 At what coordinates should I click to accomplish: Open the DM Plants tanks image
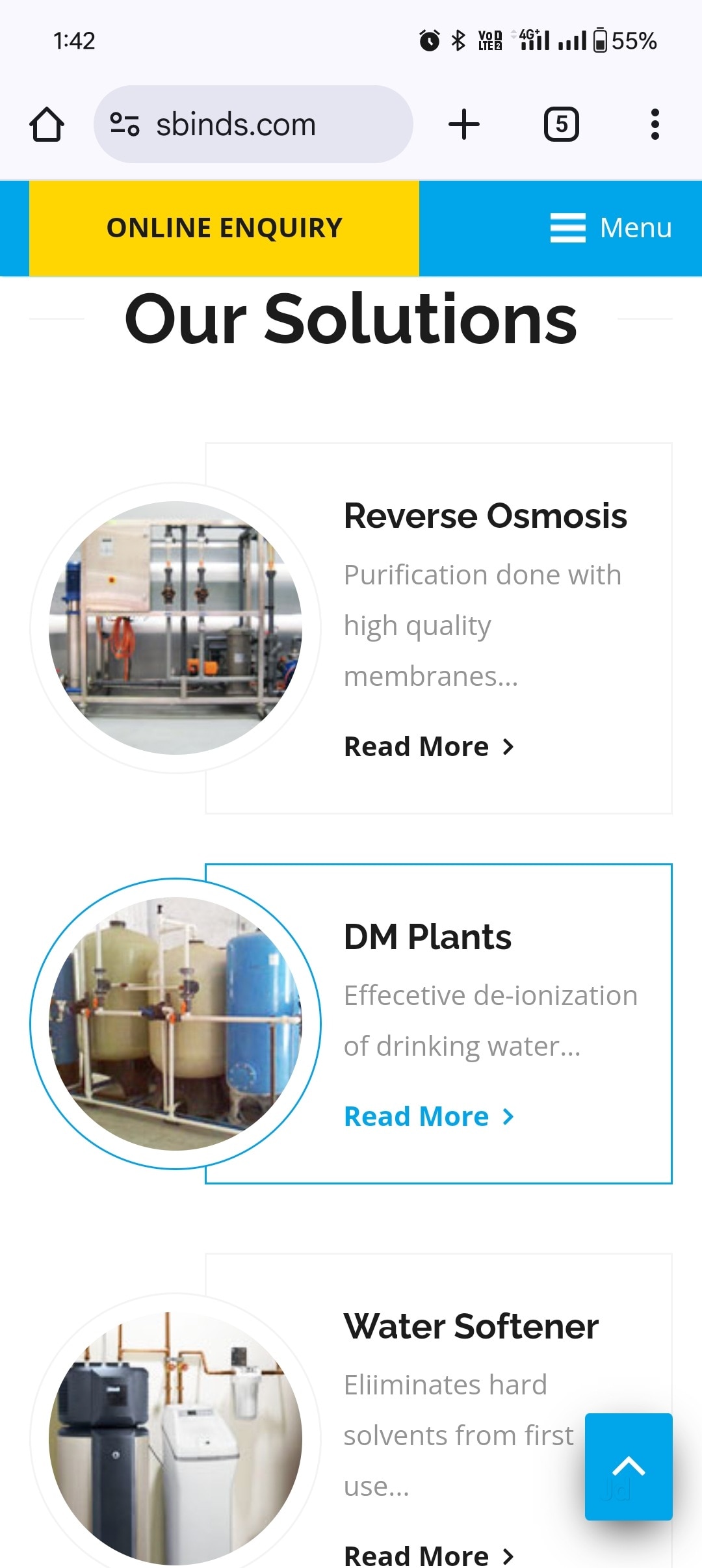(x=175, y=1024)
